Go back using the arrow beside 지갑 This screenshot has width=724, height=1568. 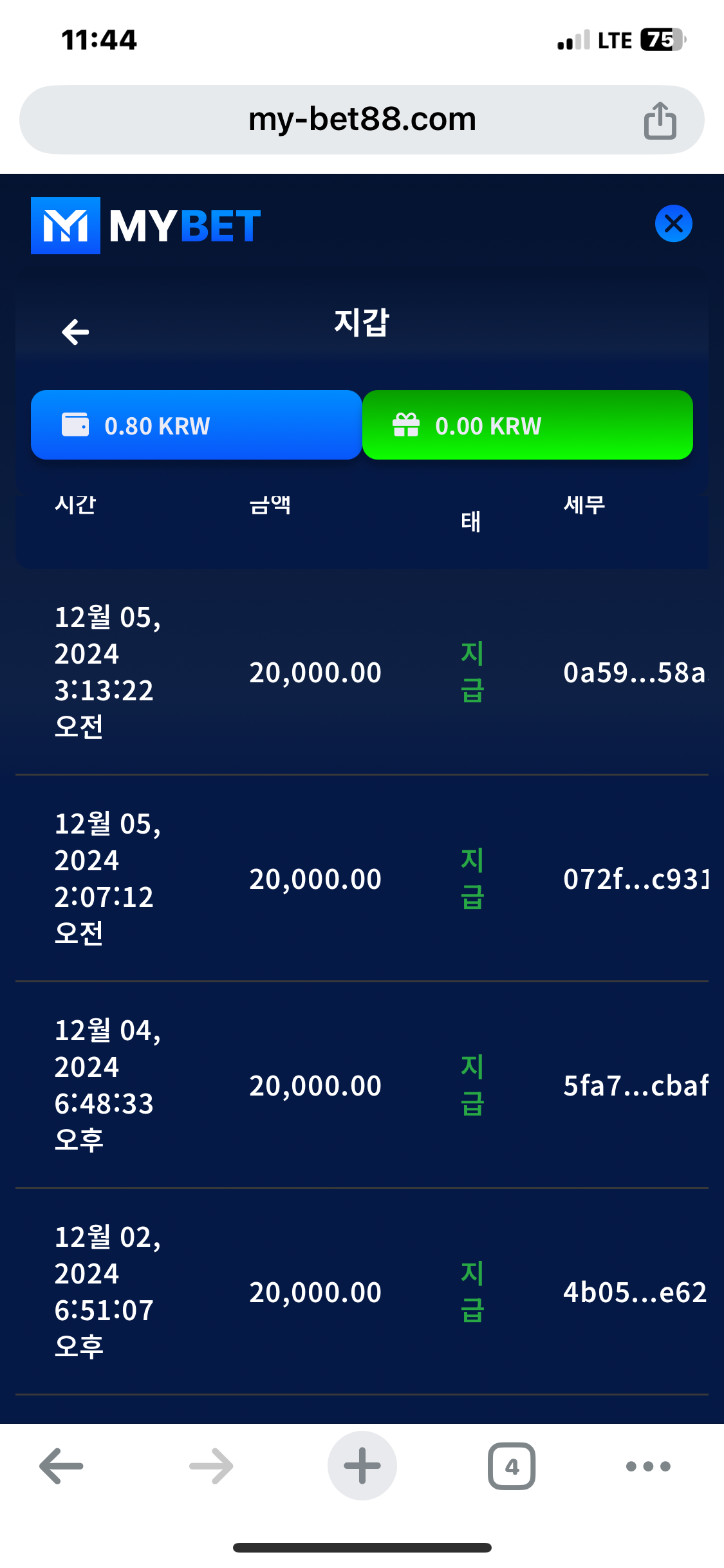[x=75, y=332]
